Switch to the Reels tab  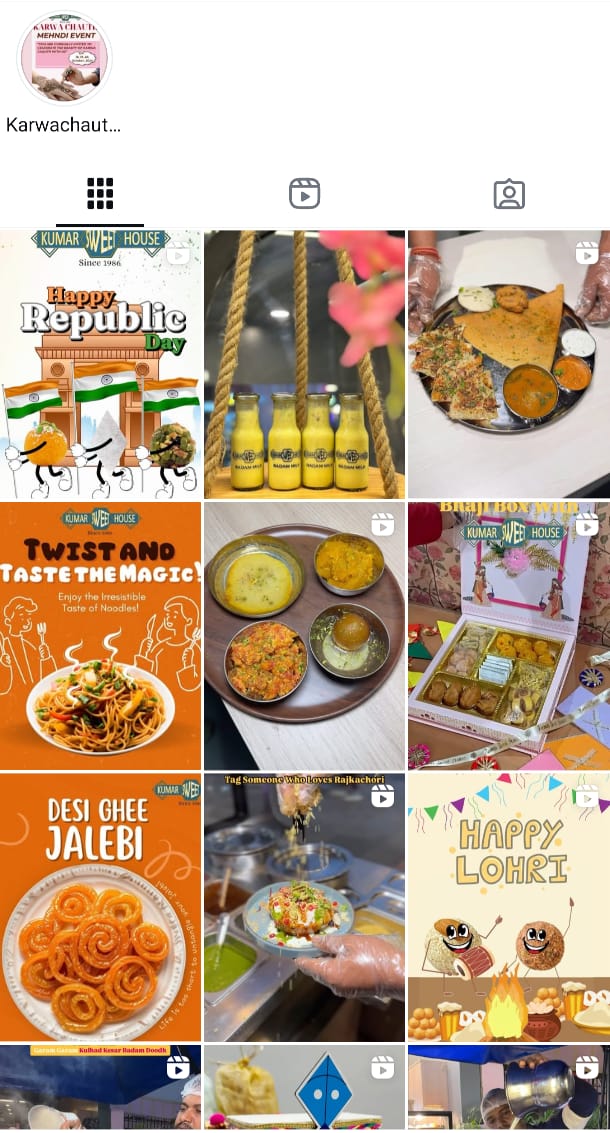point(304,194)
